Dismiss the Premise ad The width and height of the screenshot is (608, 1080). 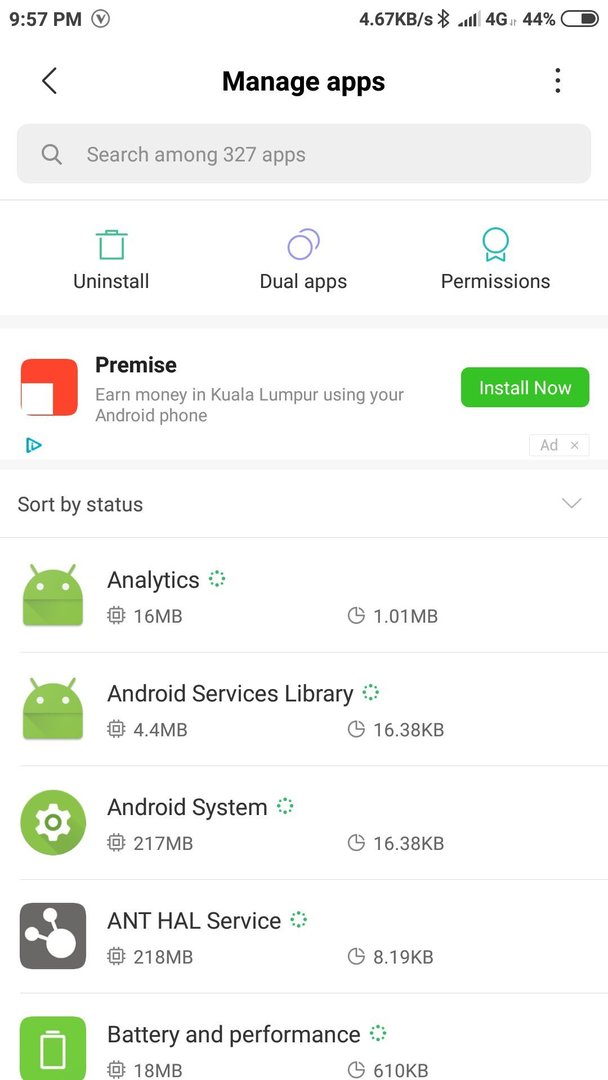tap(574, 445)
